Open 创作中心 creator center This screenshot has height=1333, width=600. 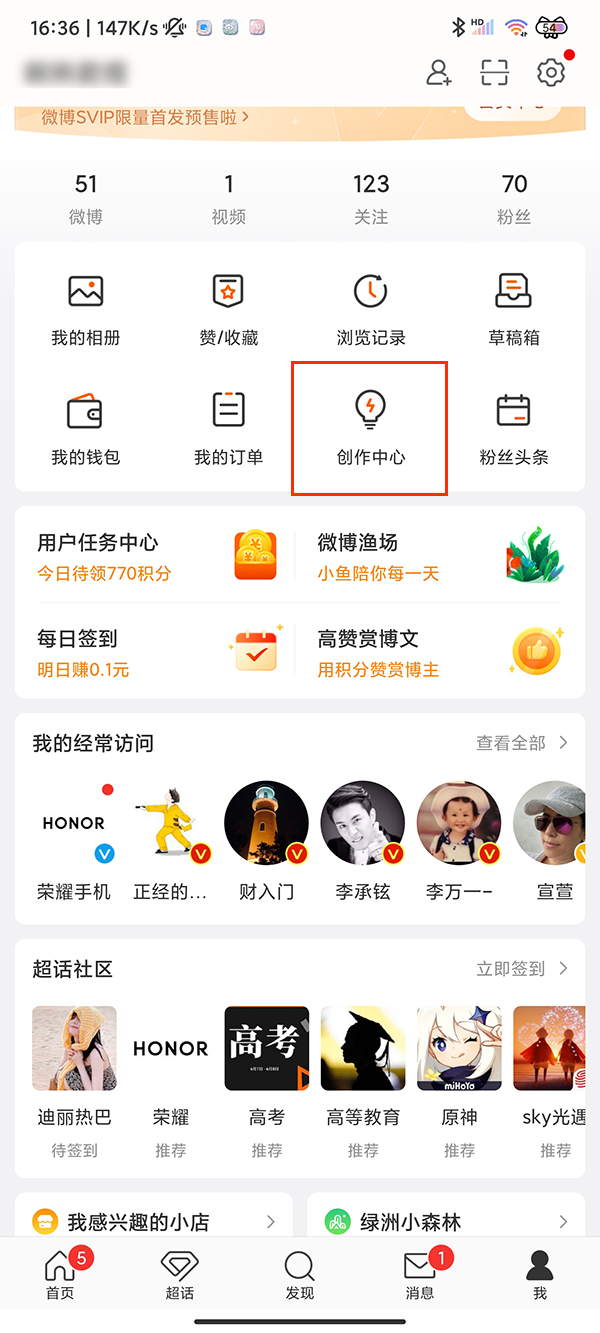371,428
